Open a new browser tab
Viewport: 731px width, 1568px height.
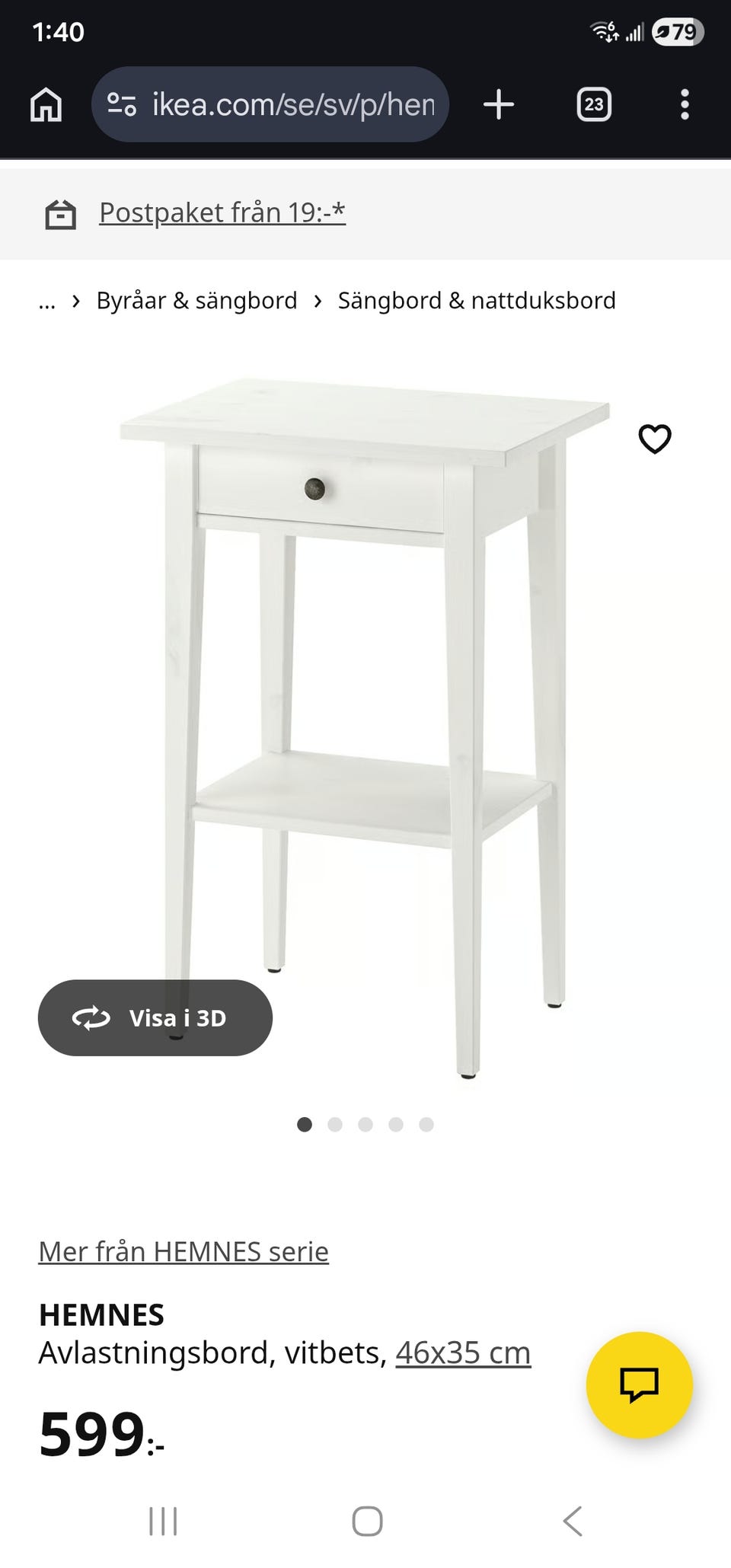(499, 104)
